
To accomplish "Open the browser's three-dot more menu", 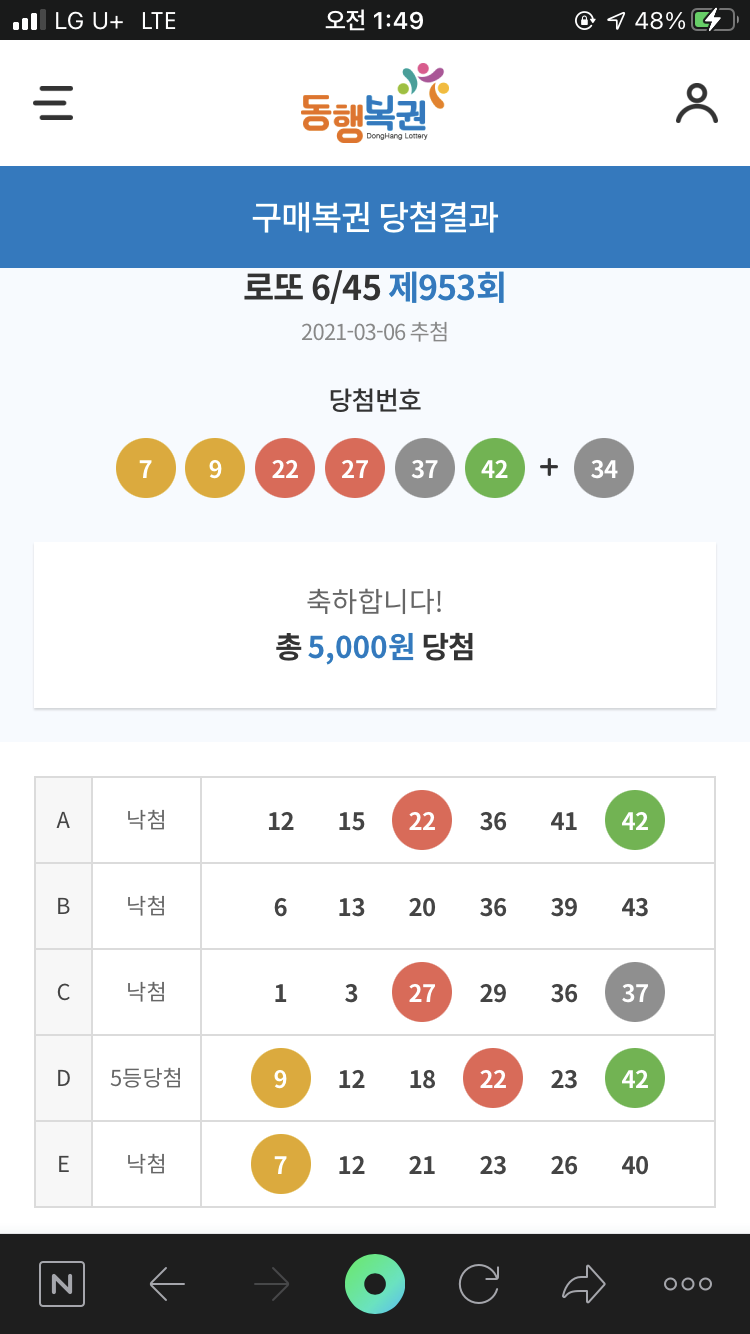I will click(688, 1284).
